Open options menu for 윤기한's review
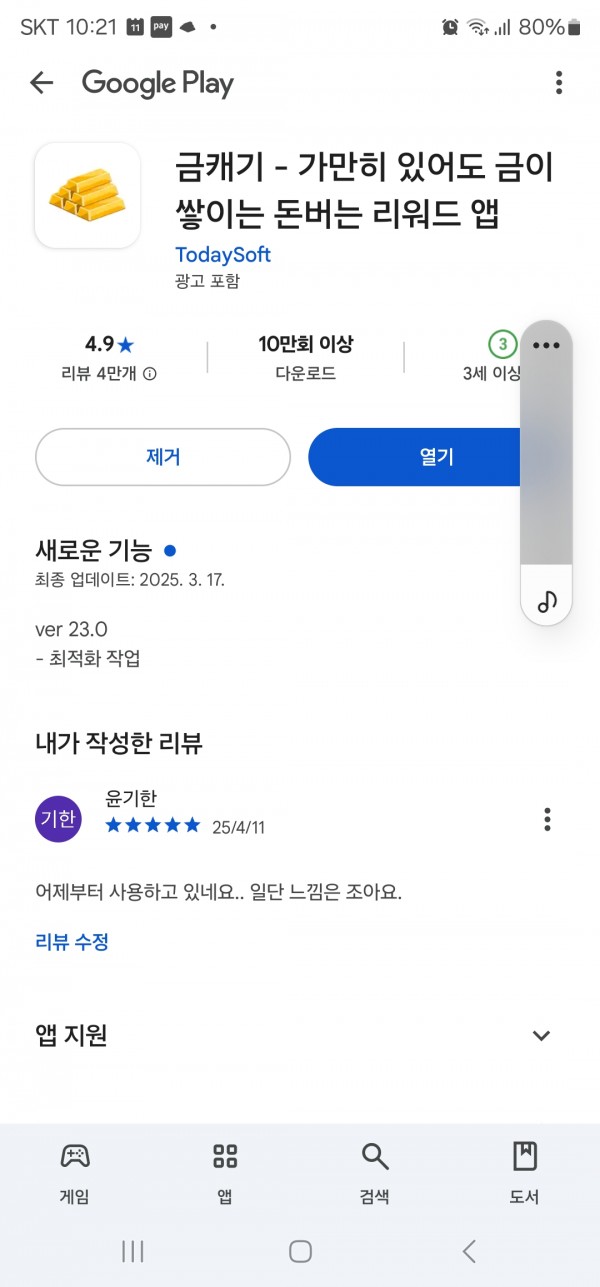The width and height of the screenshot is (600, 1287). (547, 819)
